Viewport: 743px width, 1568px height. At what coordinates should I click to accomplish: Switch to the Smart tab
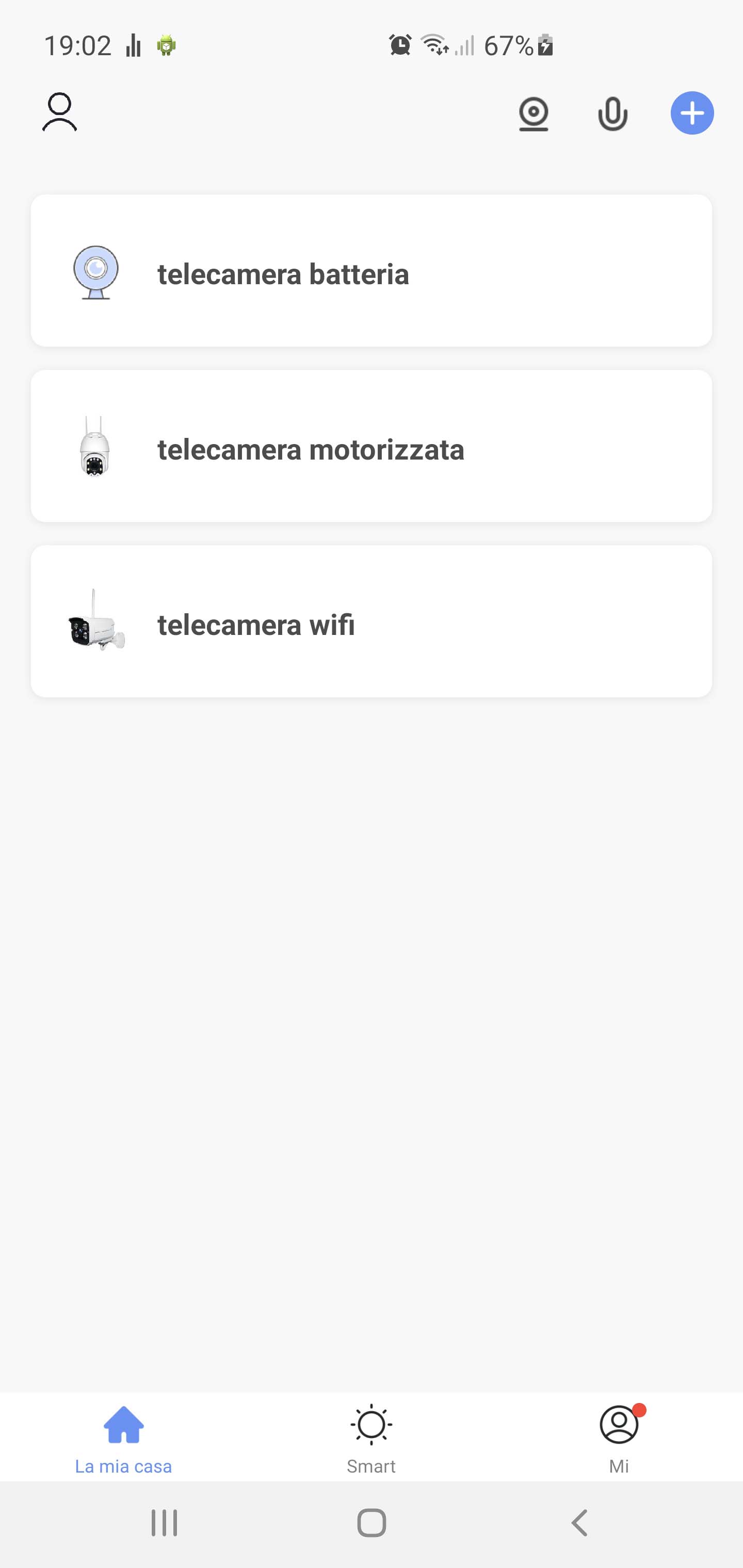point(371,1439)
